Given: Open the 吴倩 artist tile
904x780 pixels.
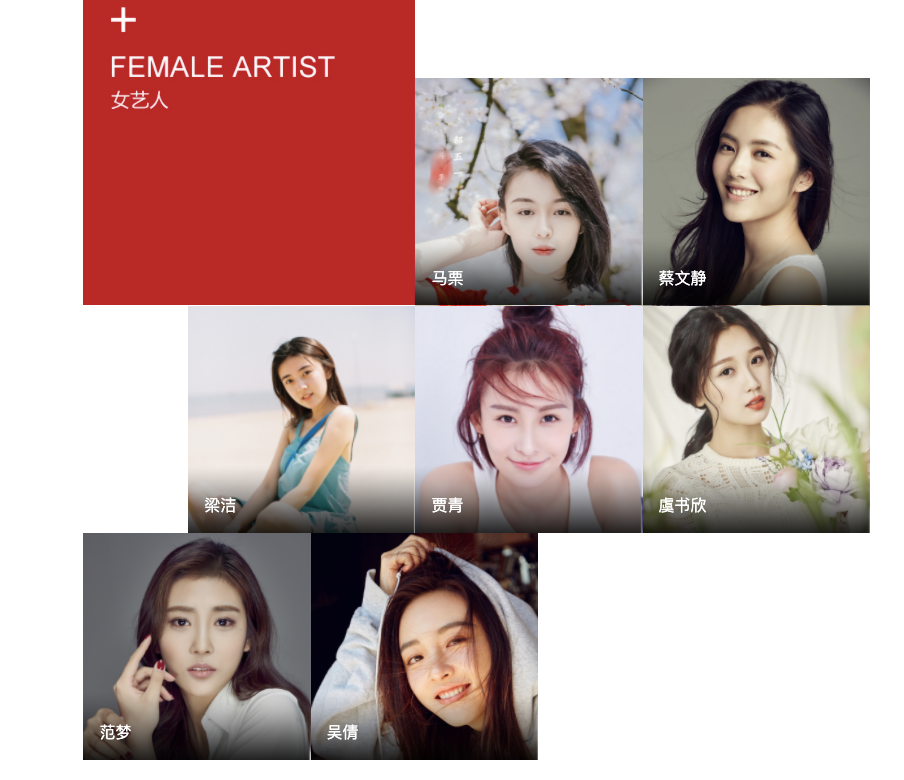Looking at the screenshot, I should pyautogui.click(x=424, y=646).
